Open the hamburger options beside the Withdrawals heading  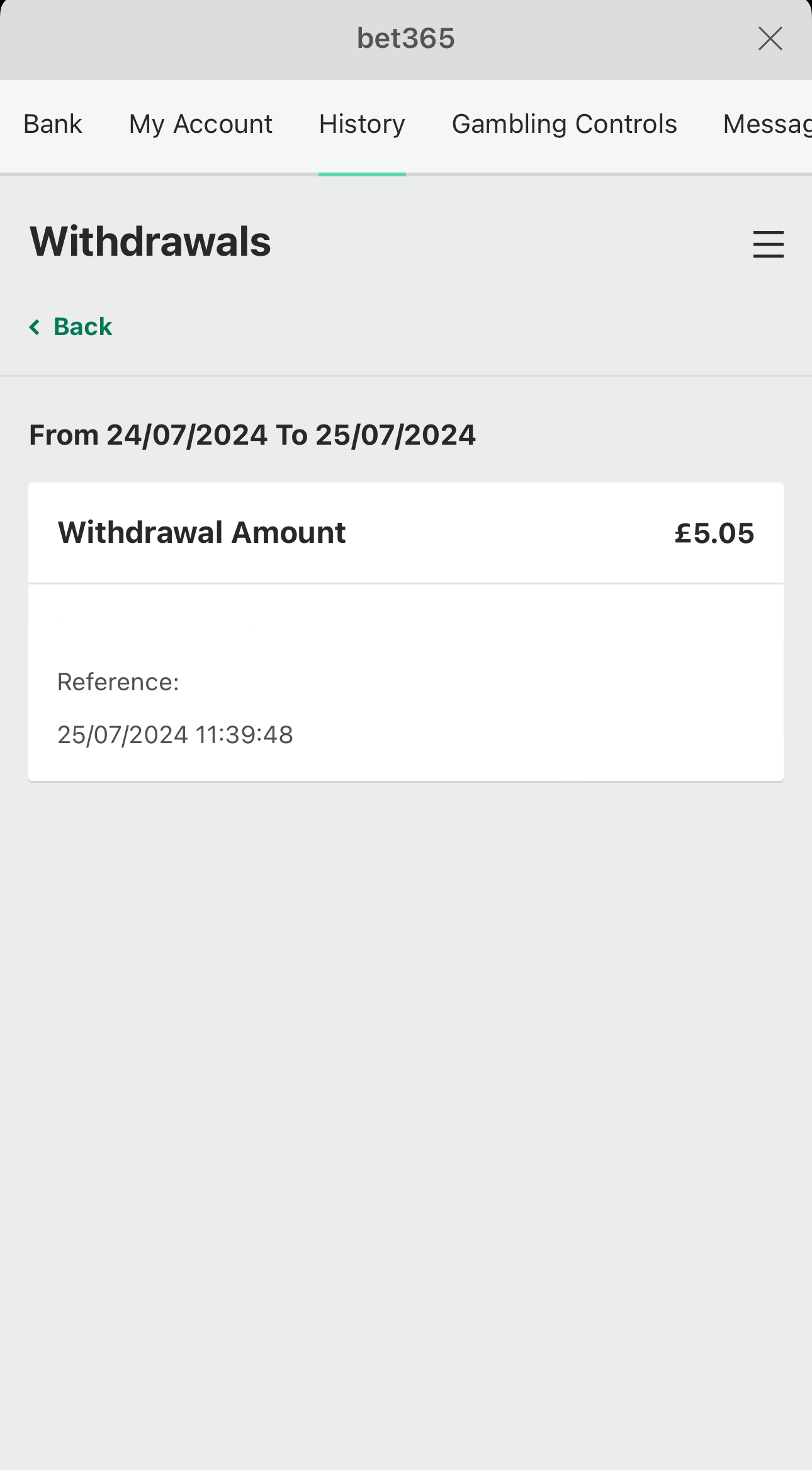(769, 245)
